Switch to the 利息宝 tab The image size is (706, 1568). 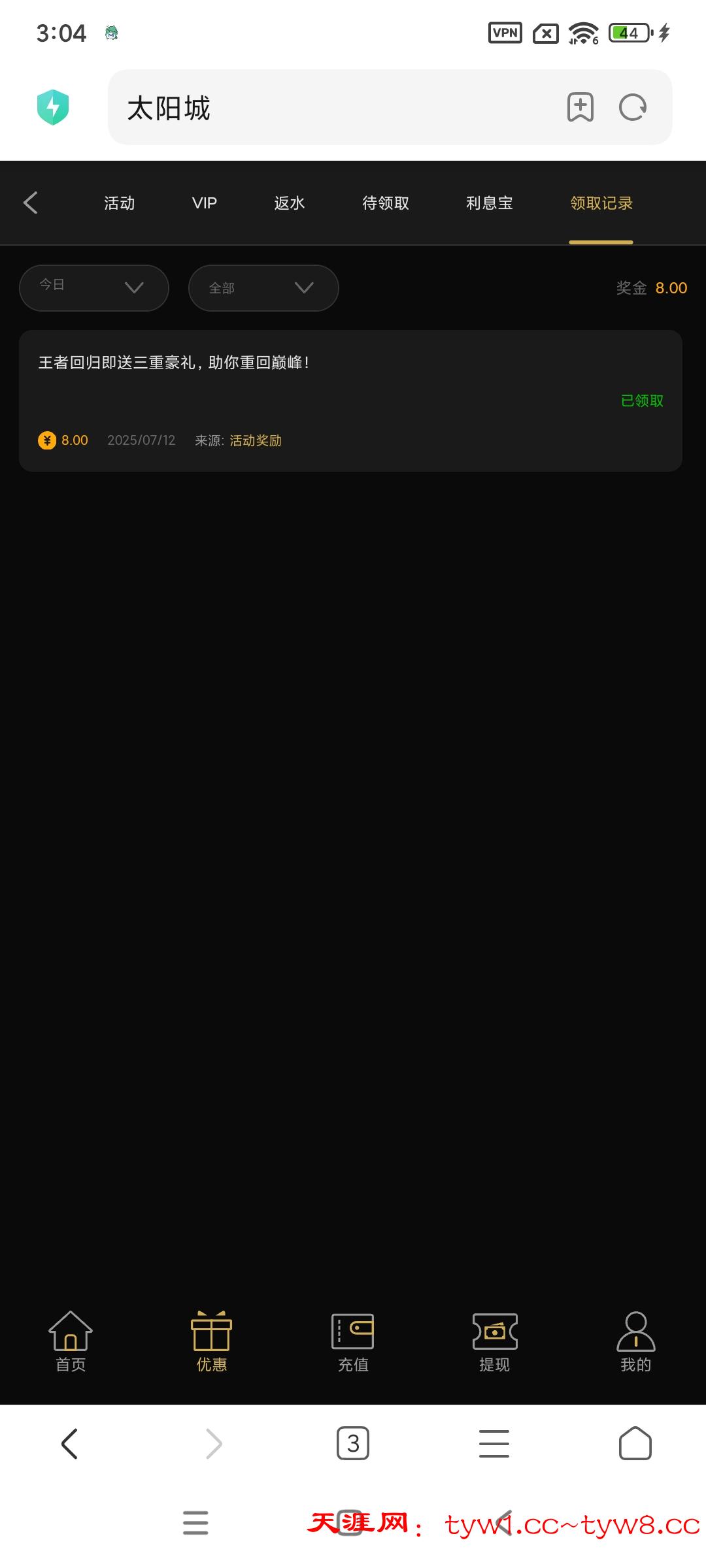489,203
